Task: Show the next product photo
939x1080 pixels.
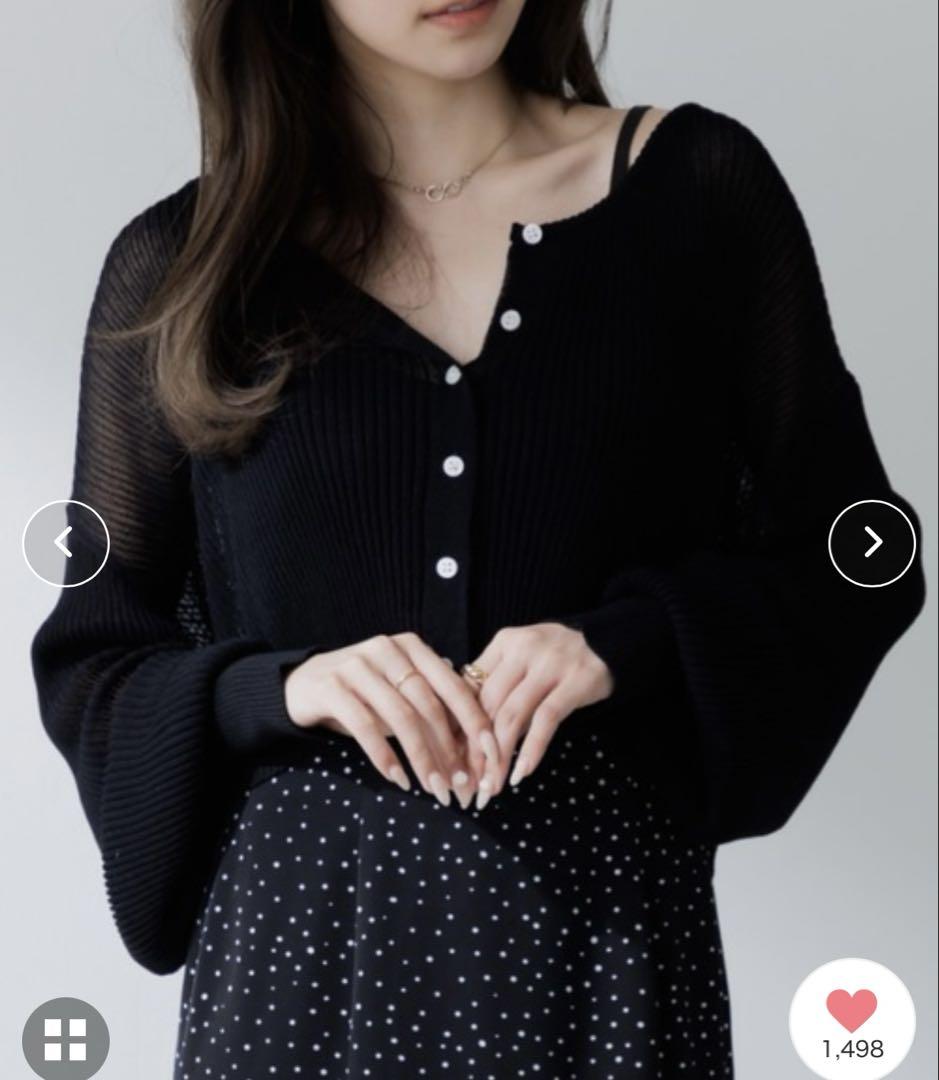Action: (871, 543)
